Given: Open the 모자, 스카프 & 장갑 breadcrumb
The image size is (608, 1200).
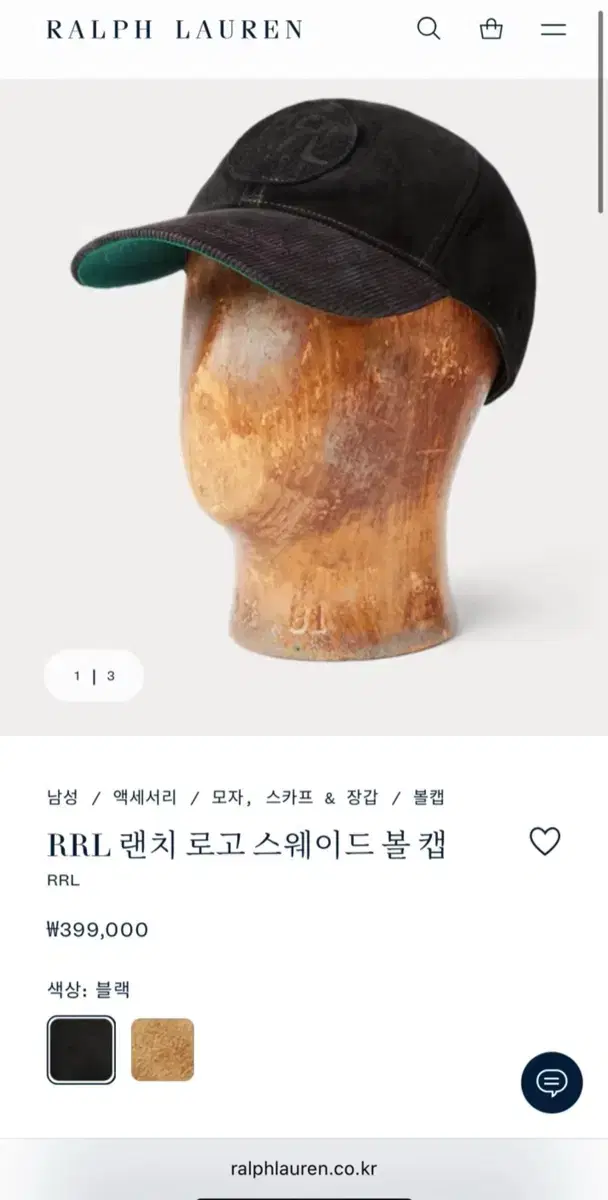Looking at the screenshot, I should click(x=295, y=797).
